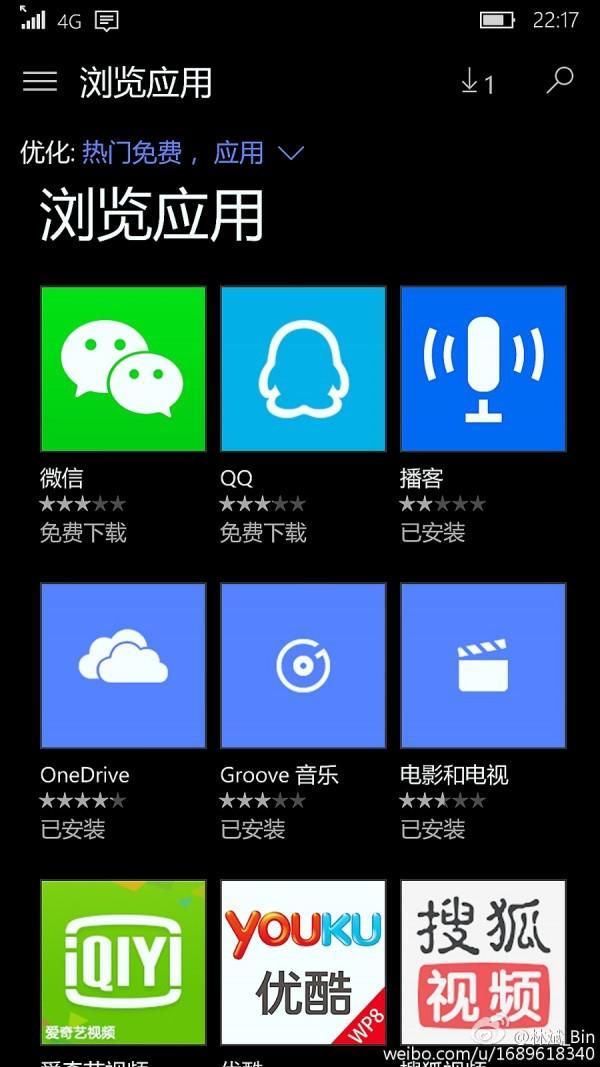Open the 播客 app tile

(483, 369)
